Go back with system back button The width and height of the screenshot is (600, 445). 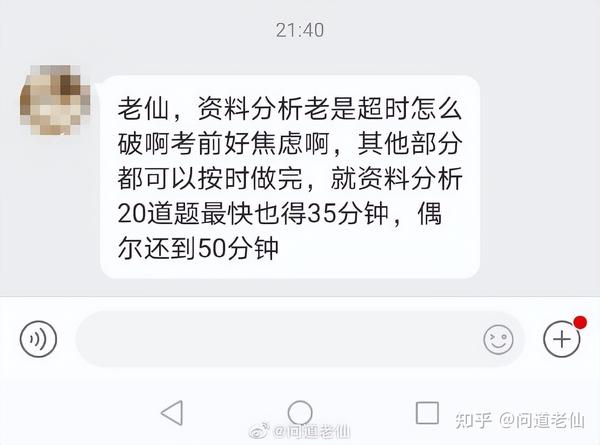click(172, 412)
